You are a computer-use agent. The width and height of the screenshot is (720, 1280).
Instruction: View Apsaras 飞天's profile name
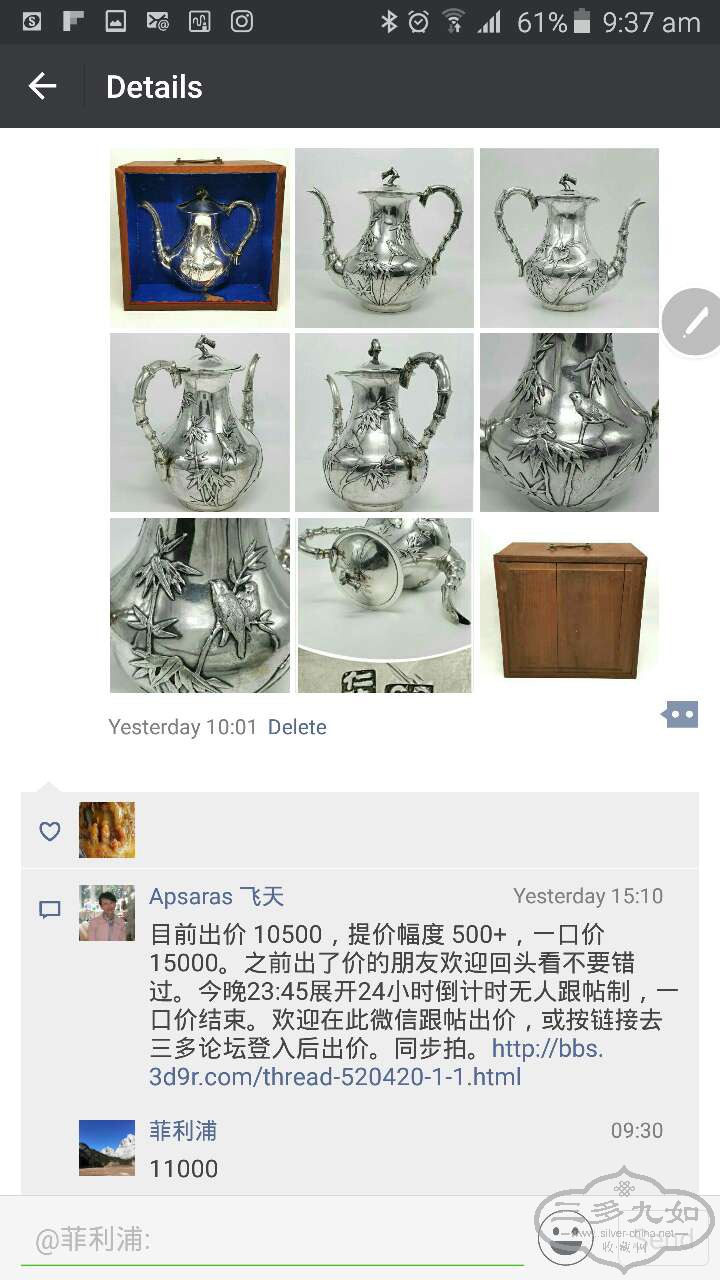coord(216,896)
